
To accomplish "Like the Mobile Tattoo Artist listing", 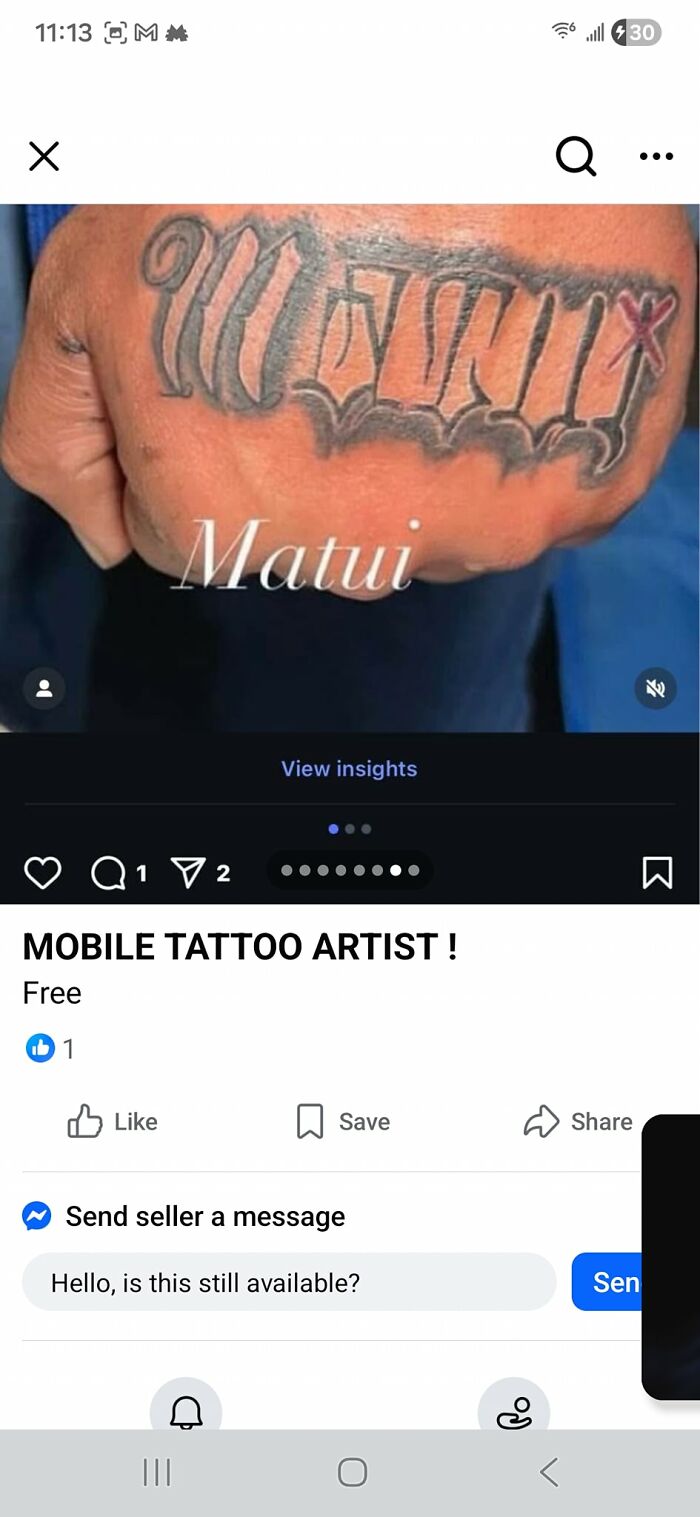I will pyautogui.click(x=112, y=1121).
